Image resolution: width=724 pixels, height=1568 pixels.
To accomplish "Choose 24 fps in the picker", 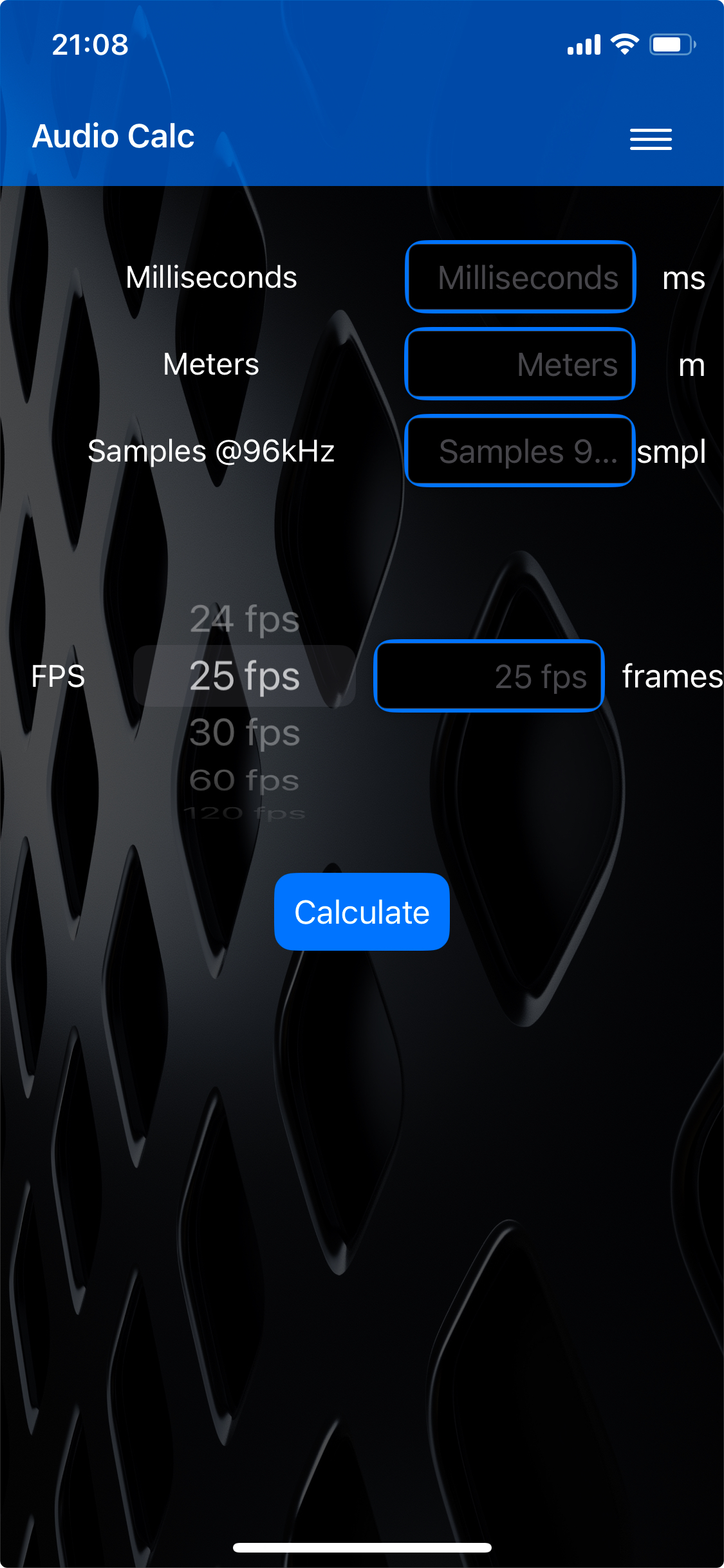I will click(245, 619).
